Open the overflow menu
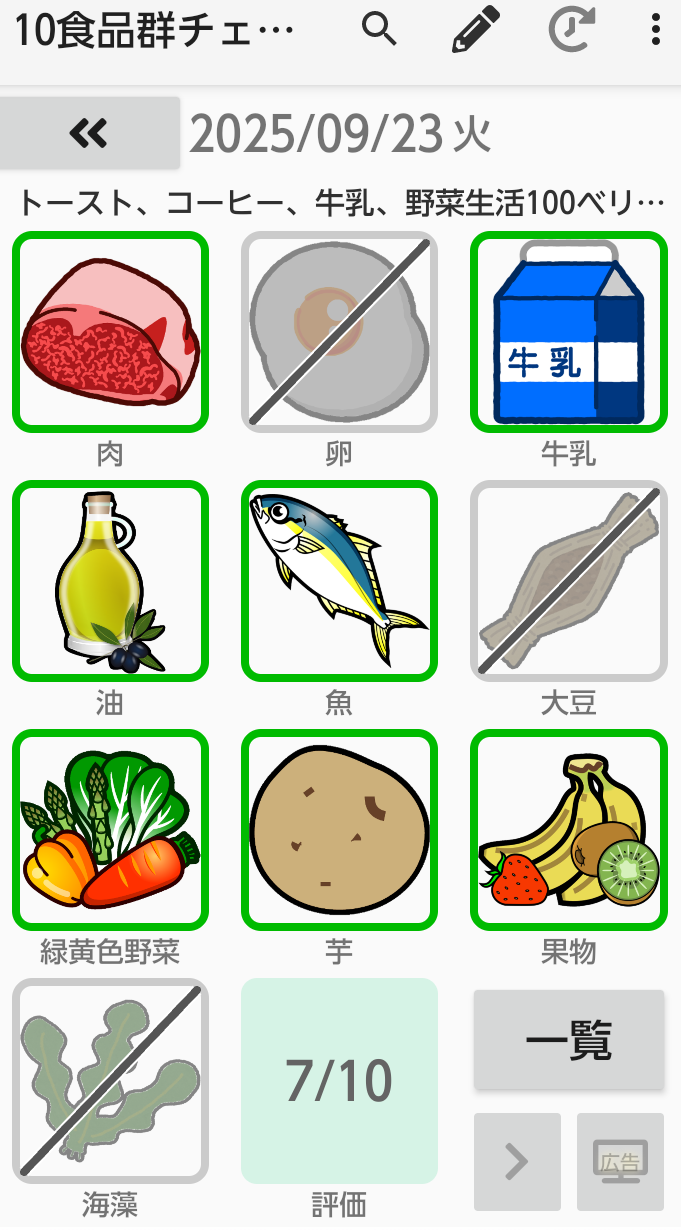This screenshot has height=1230, width=681. point(656,30)
